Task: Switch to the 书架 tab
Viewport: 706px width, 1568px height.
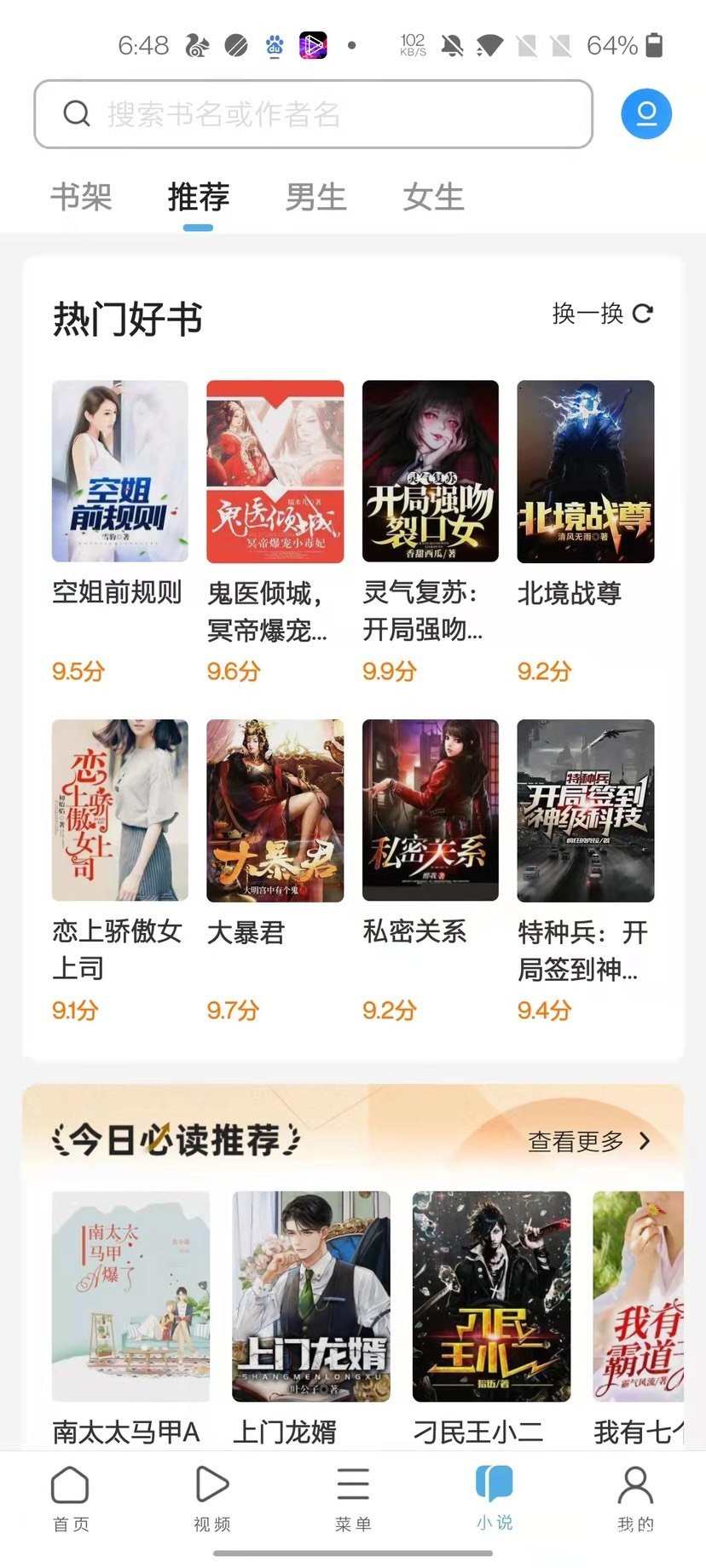Action: (81, 197)
